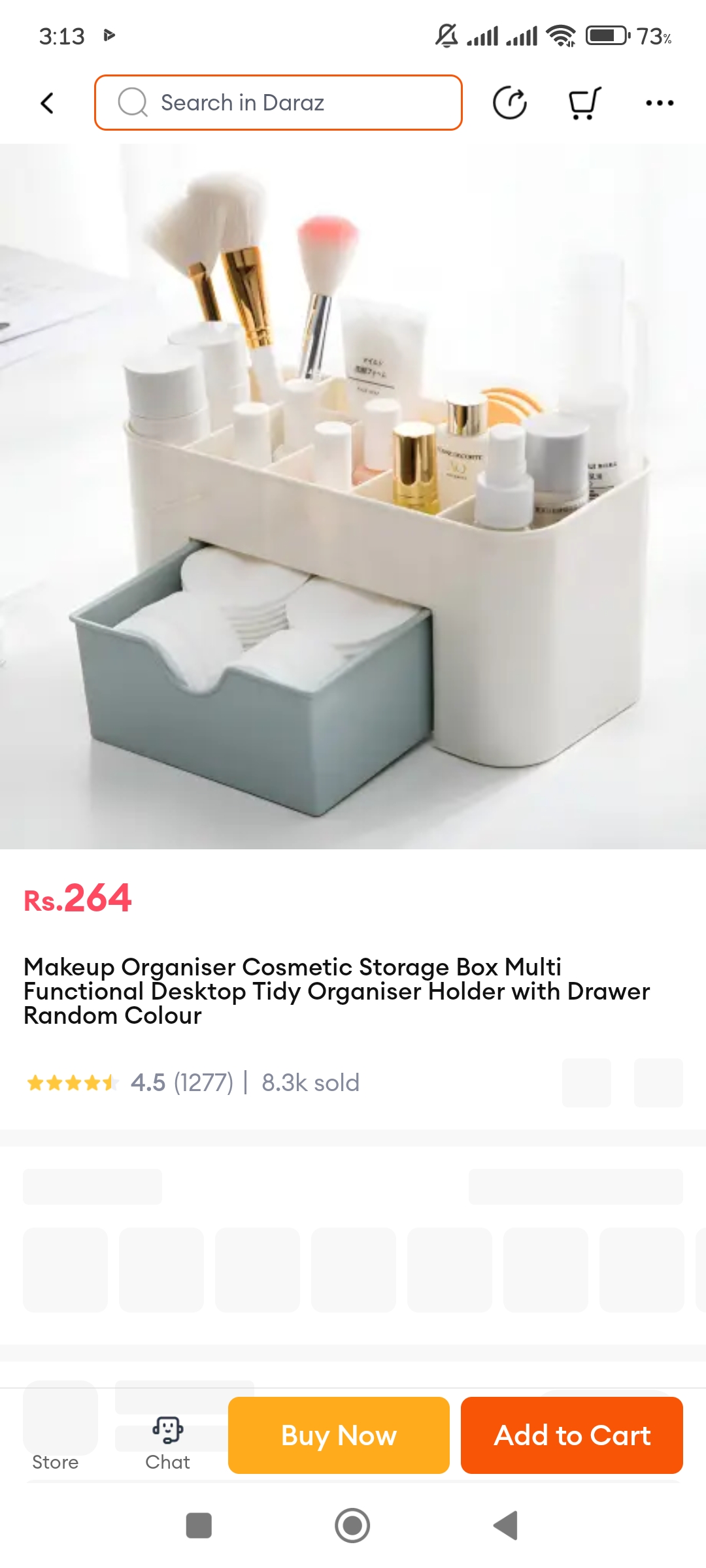Viewport: 706px width, 1568px height.
Task: Go back using the top arrow
Action: click(x=47, y=103)
